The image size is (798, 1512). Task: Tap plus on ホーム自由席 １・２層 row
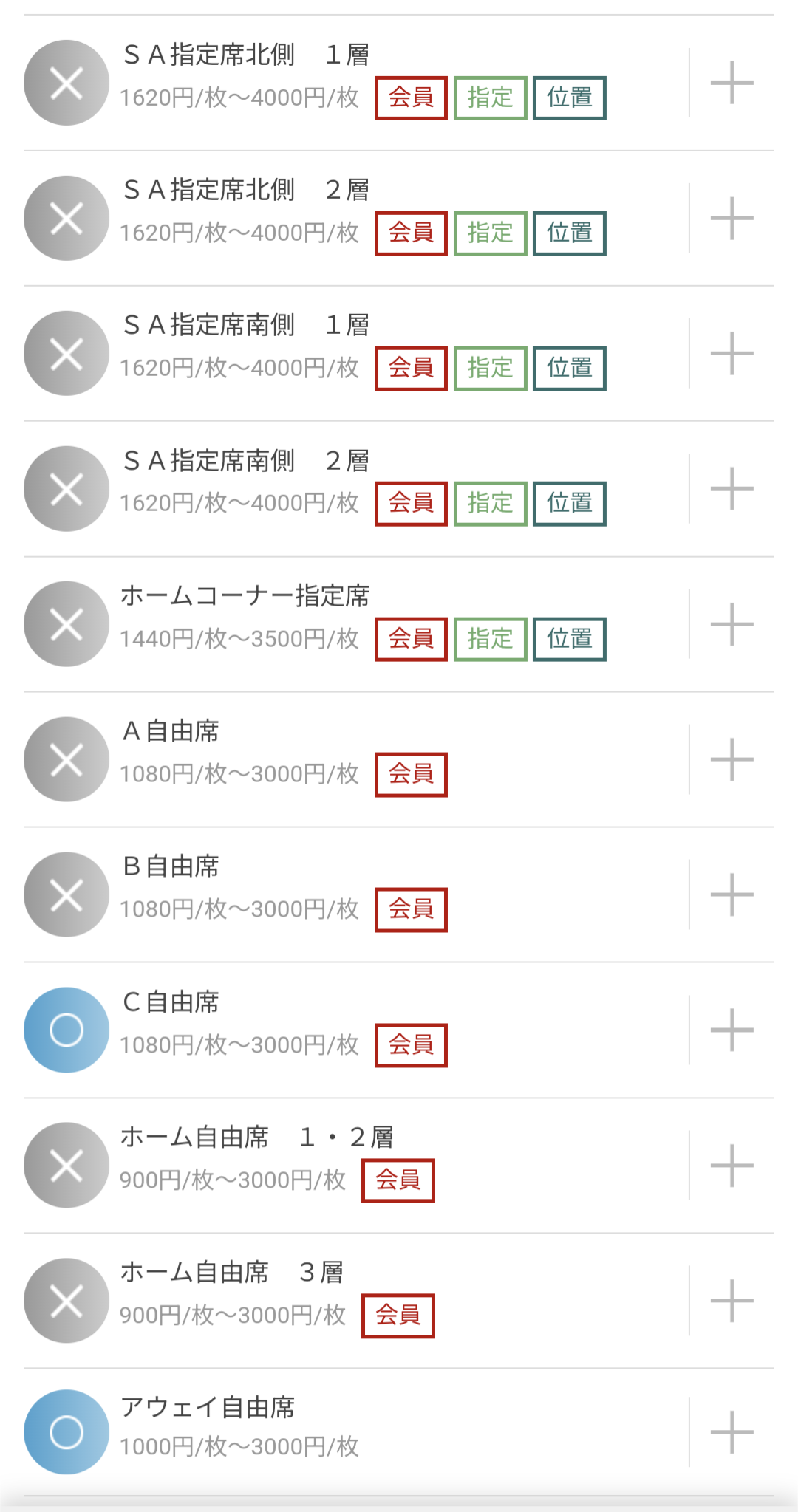tap(731, 1165)
